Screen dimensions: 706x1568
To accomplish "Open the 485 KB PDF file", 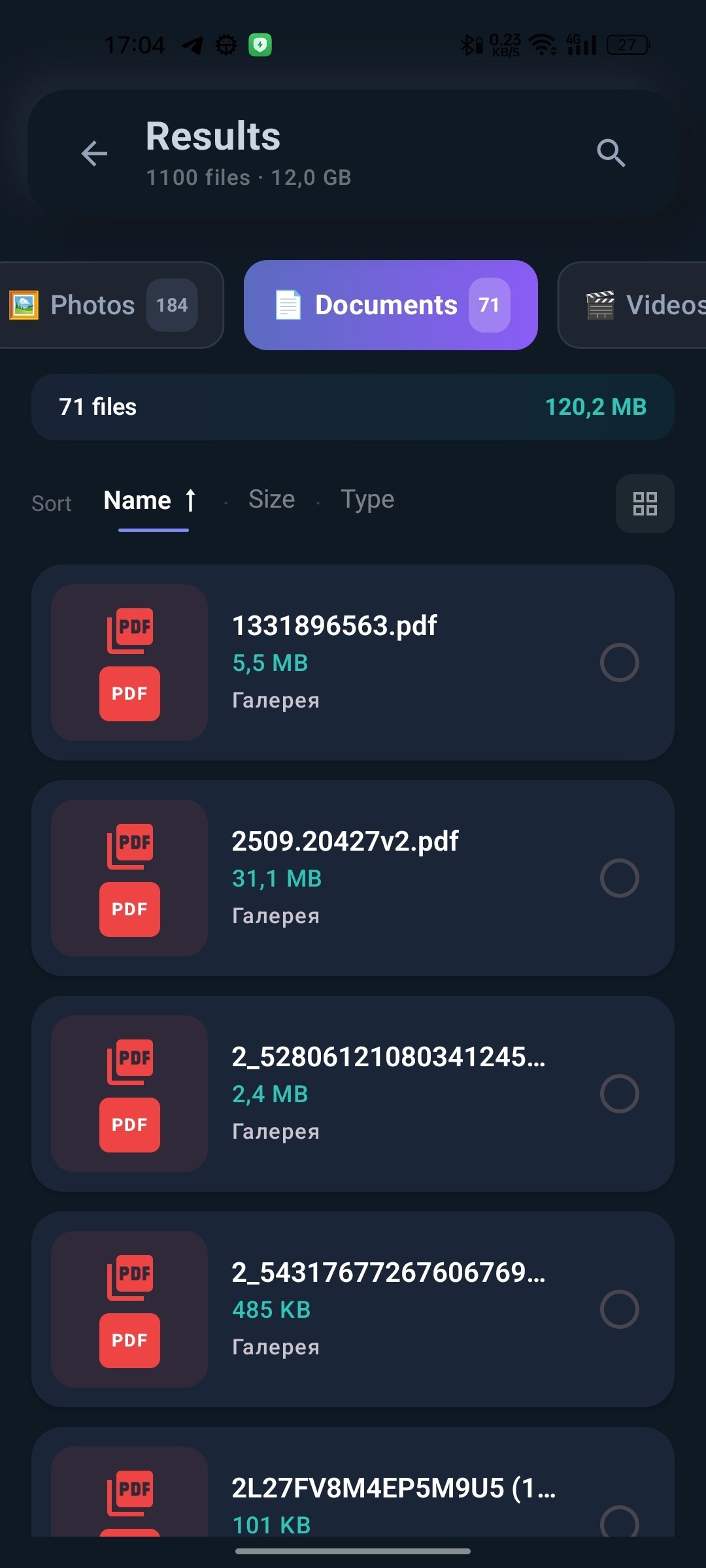I will click(353, 1309).
